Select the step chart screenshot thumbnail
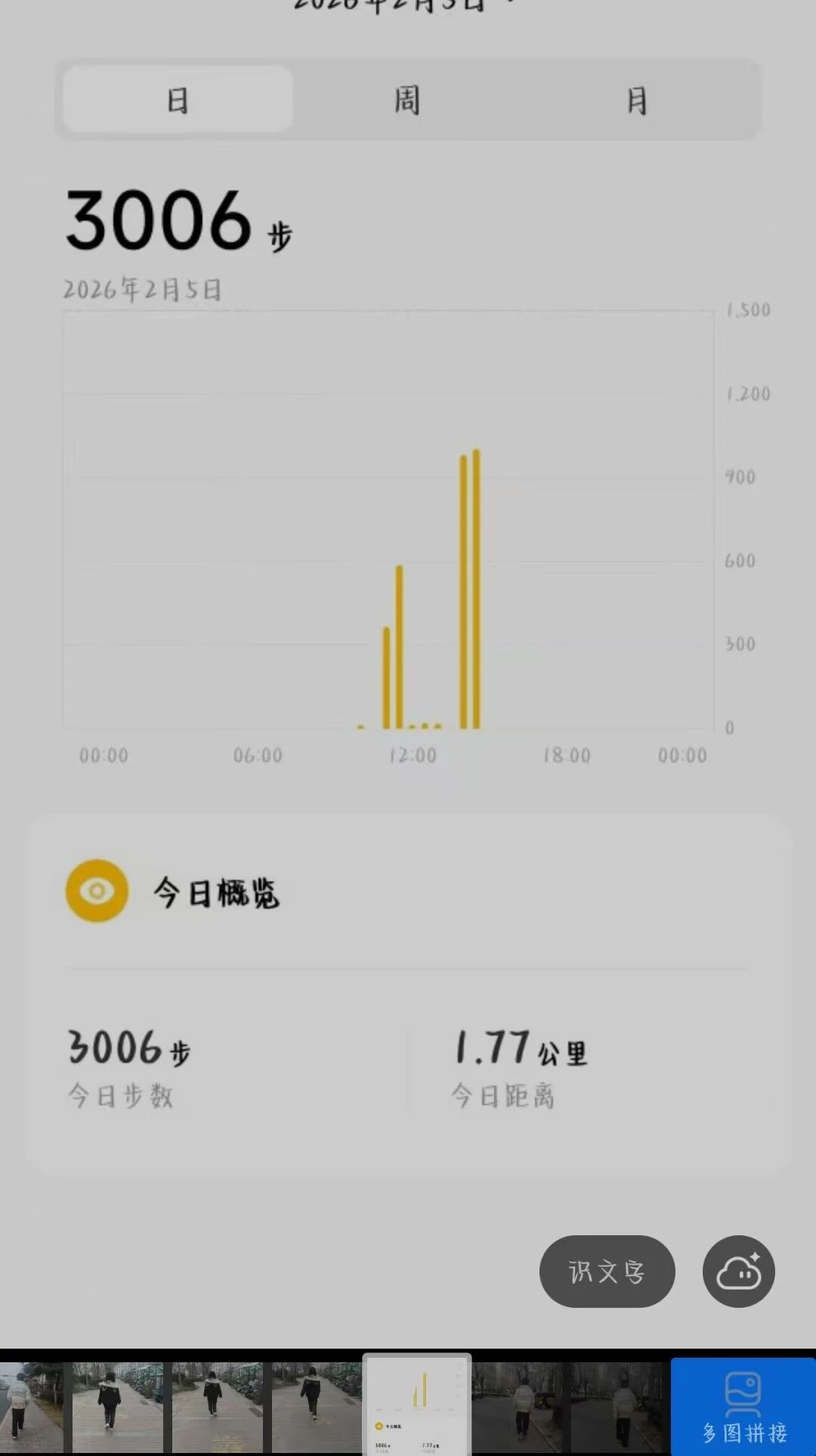 (417, 1405)
